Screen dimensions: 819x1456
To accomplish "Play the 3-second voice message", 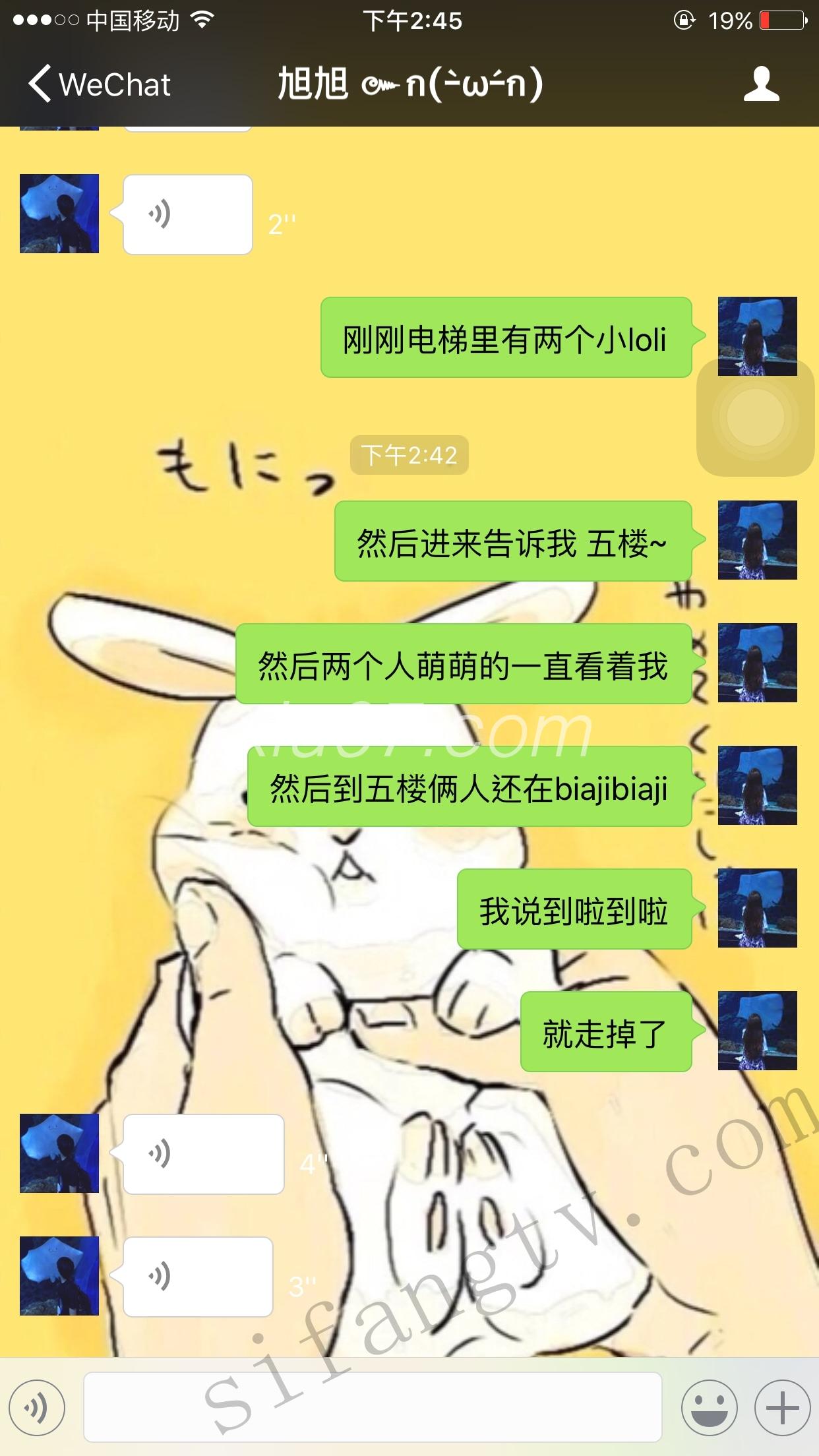I will click(198, 1277).
